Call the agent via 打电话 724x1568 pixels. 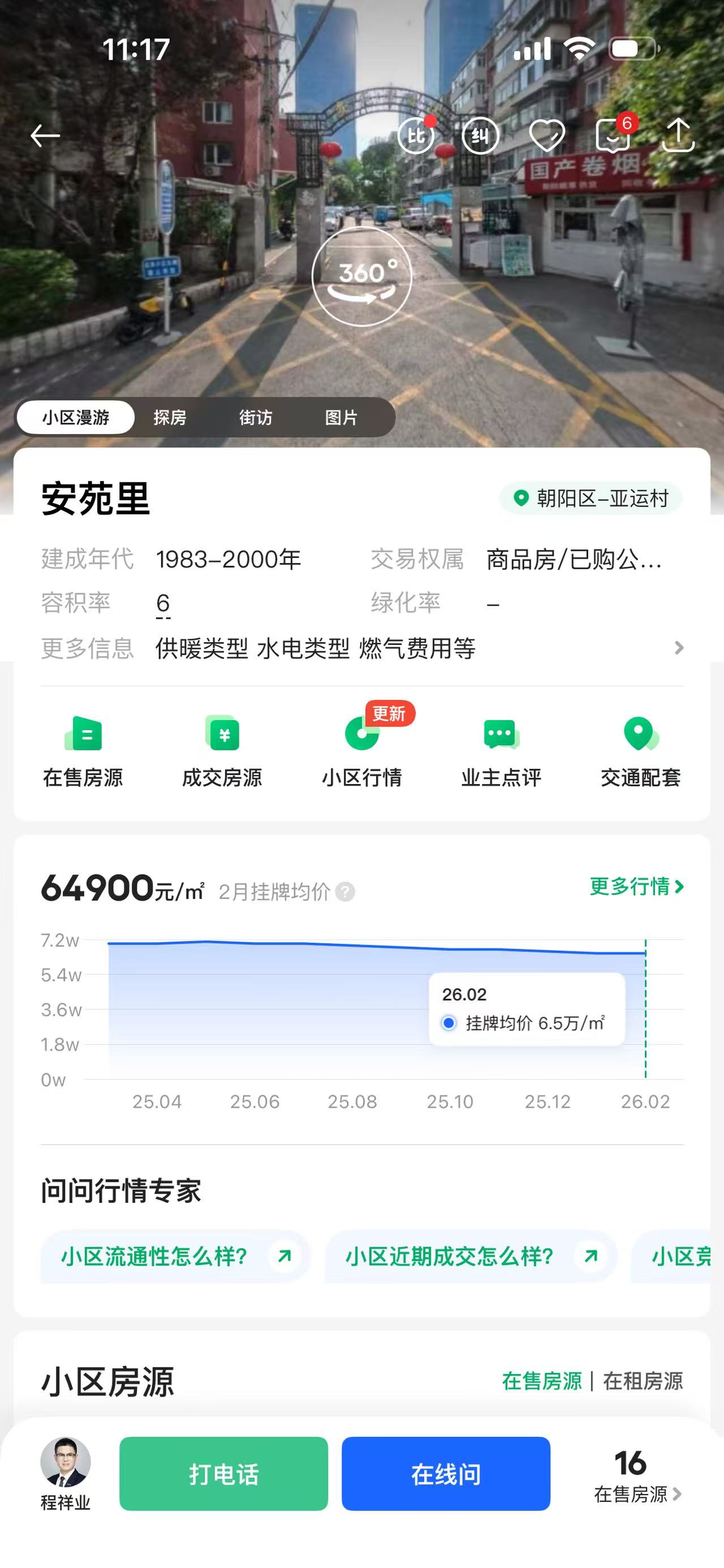coord(223,1474)
